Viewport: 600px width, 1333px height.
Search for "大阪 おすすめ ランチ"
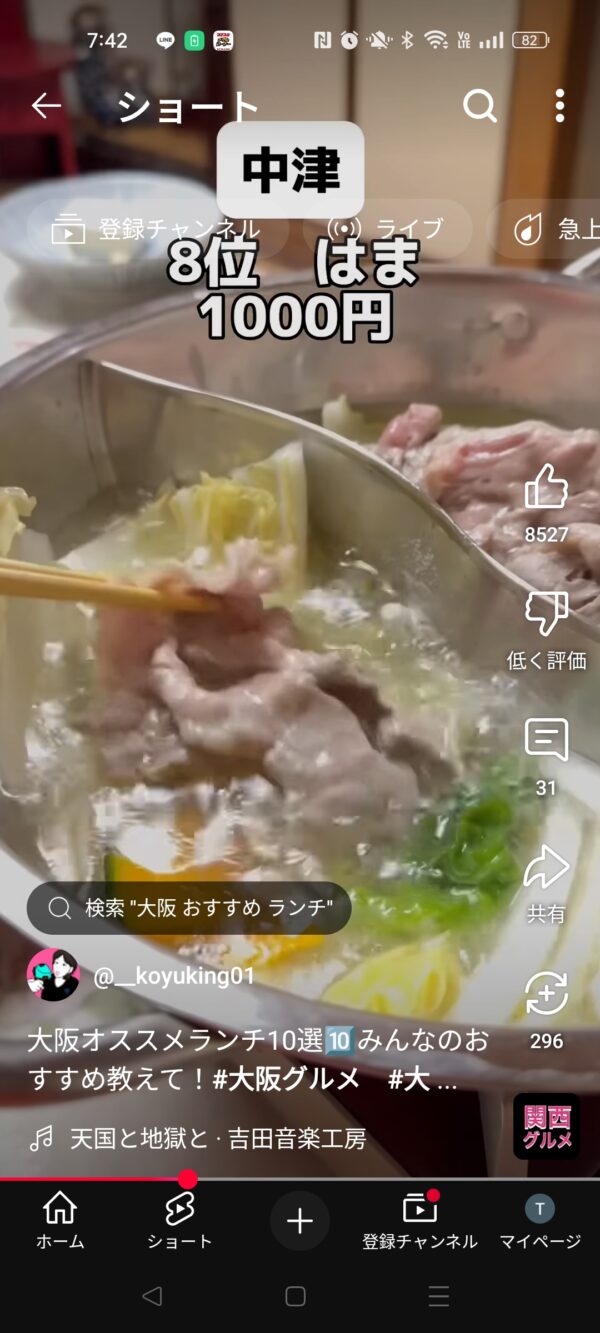(x=189, y=908)
